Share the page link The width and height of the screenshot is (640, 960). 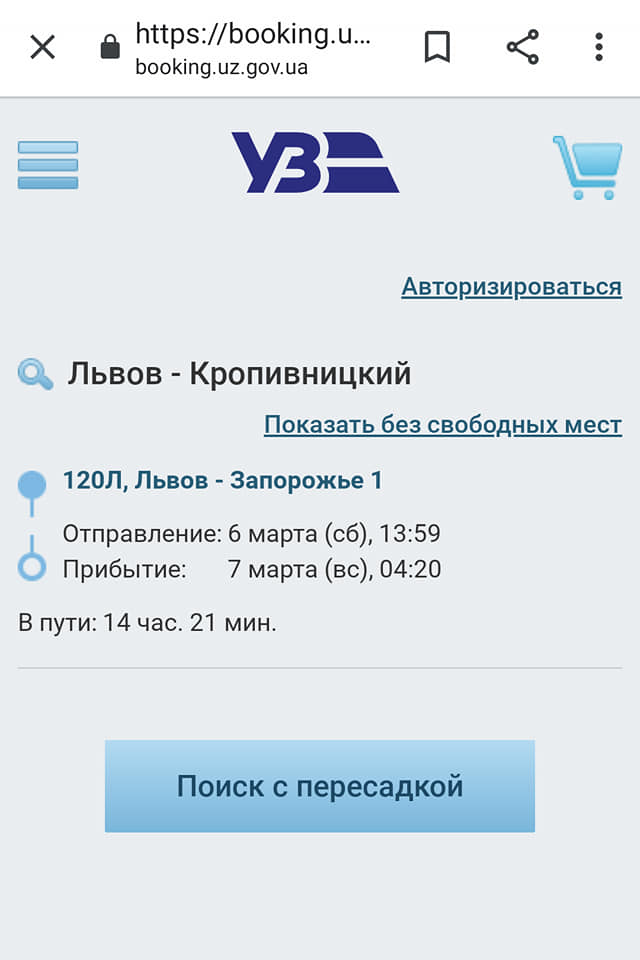click(x=522, y=47)
